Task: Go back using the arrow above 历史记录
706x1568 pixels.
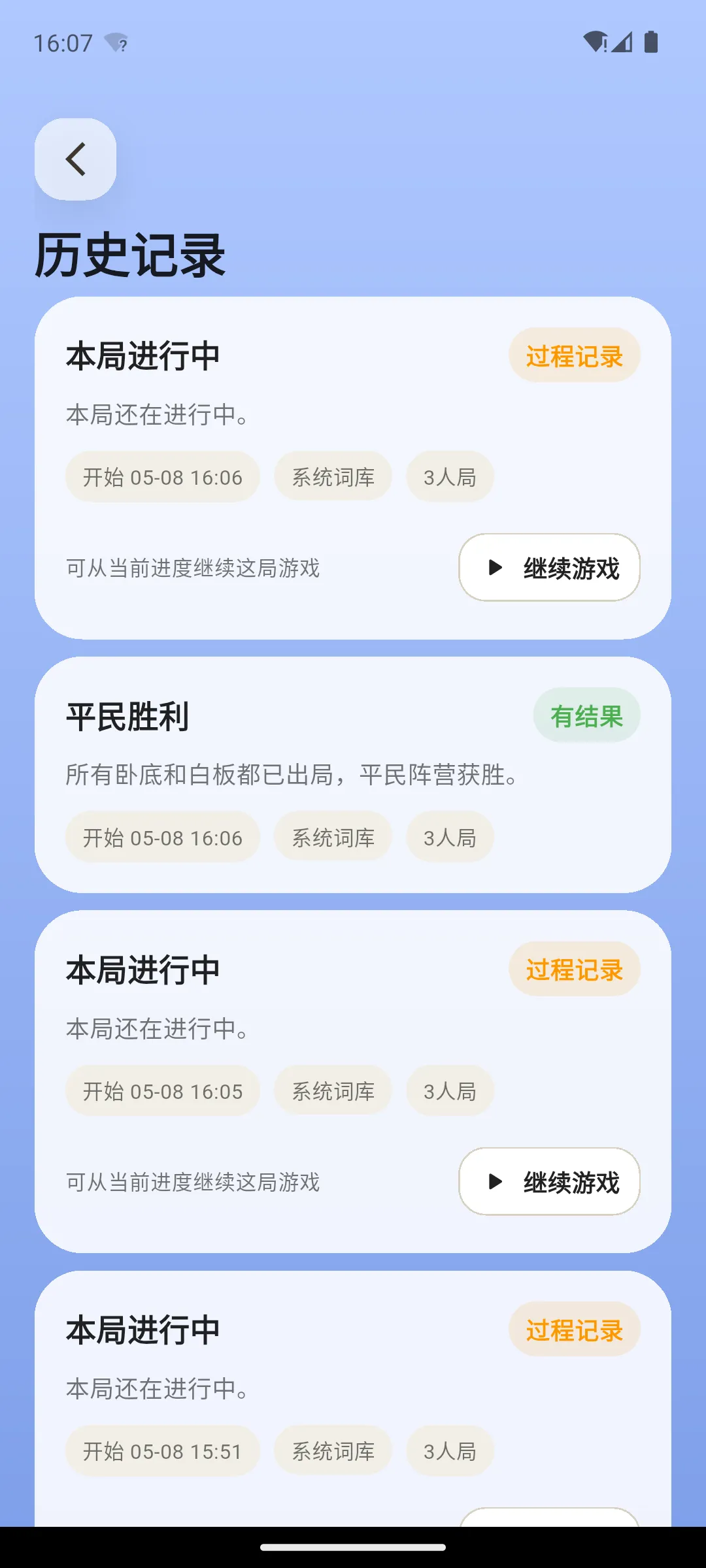Action: tap(75, 159)
